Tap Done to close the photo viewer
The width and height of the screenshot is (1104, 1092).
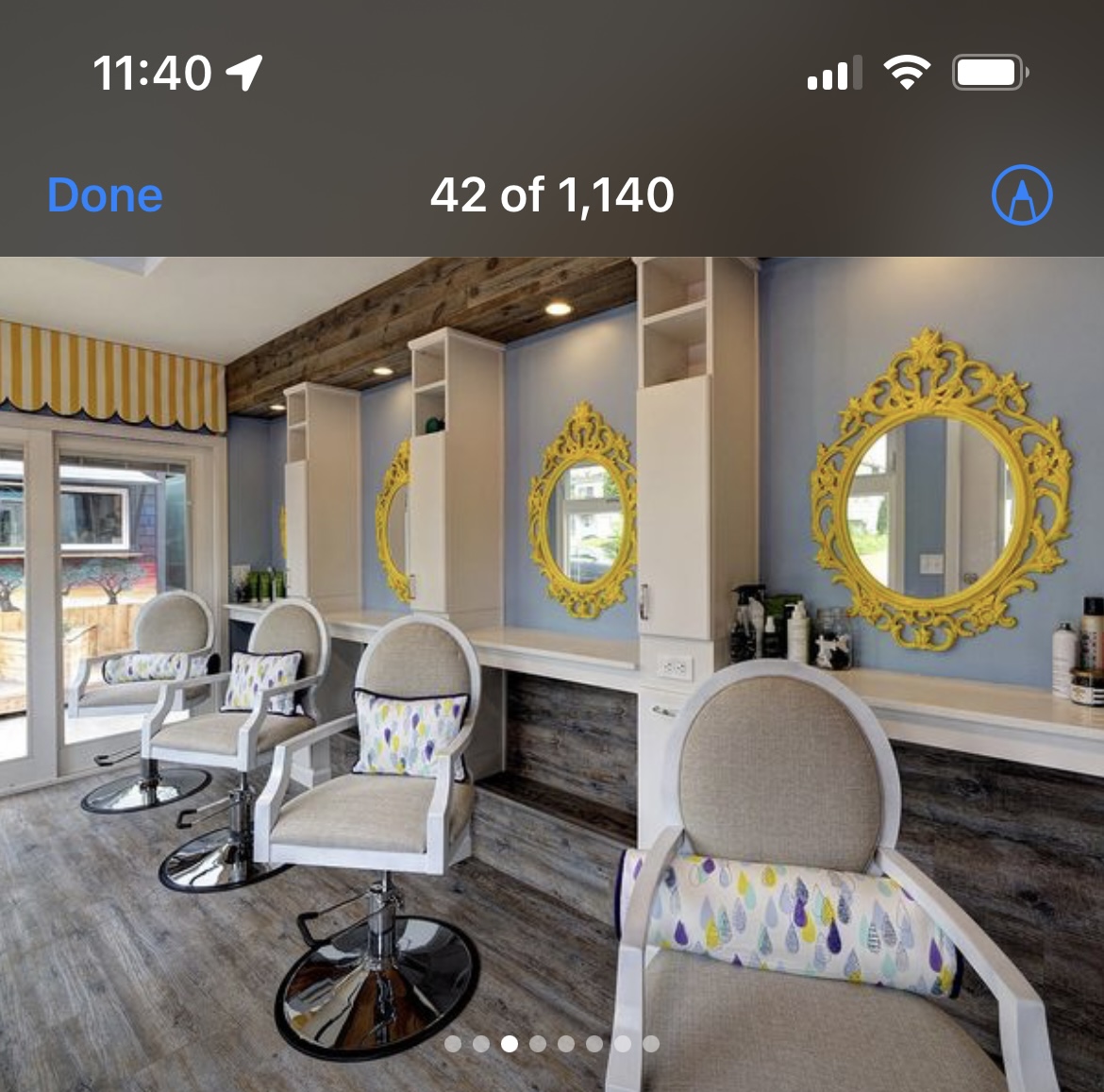[105, 195]
